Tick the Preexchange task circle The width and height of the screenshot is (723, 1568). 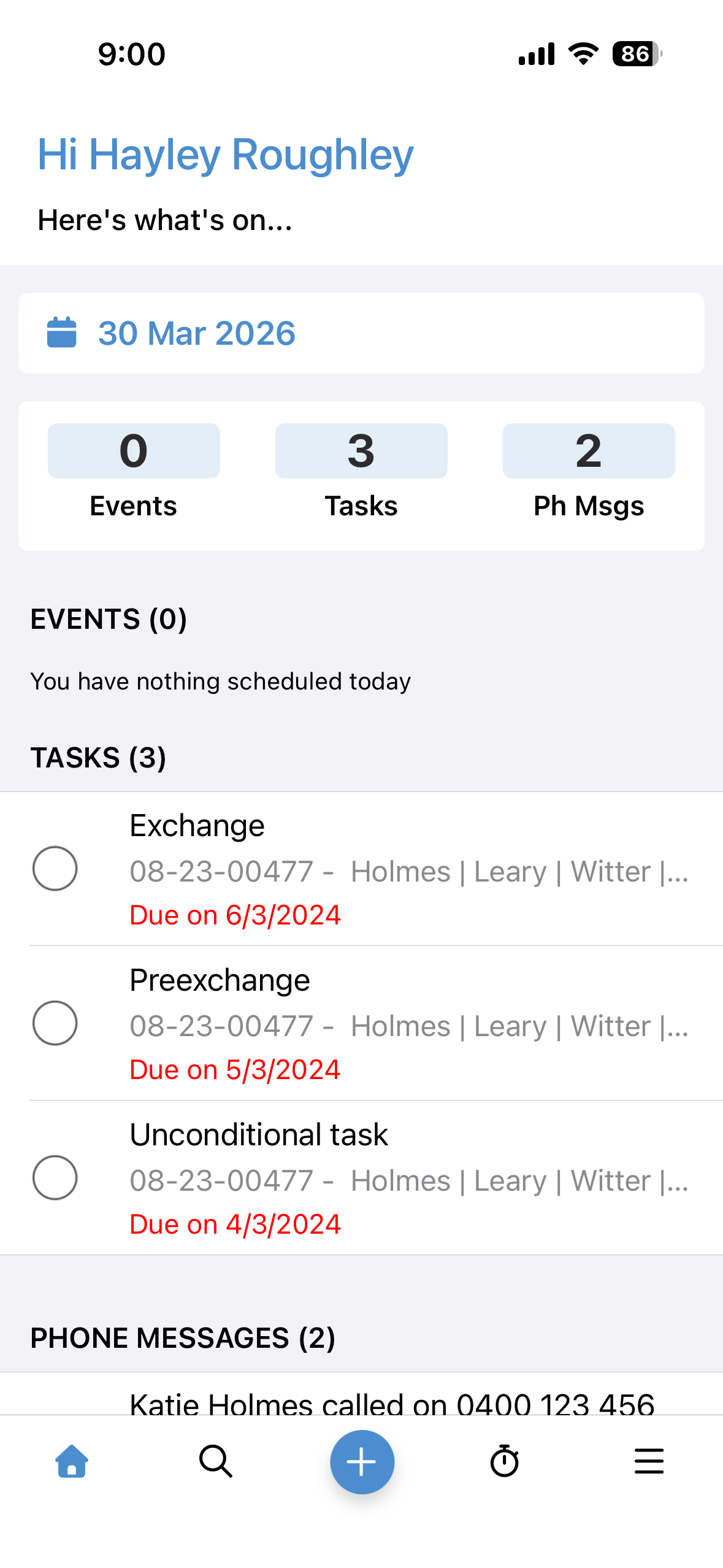point(55,1023)
